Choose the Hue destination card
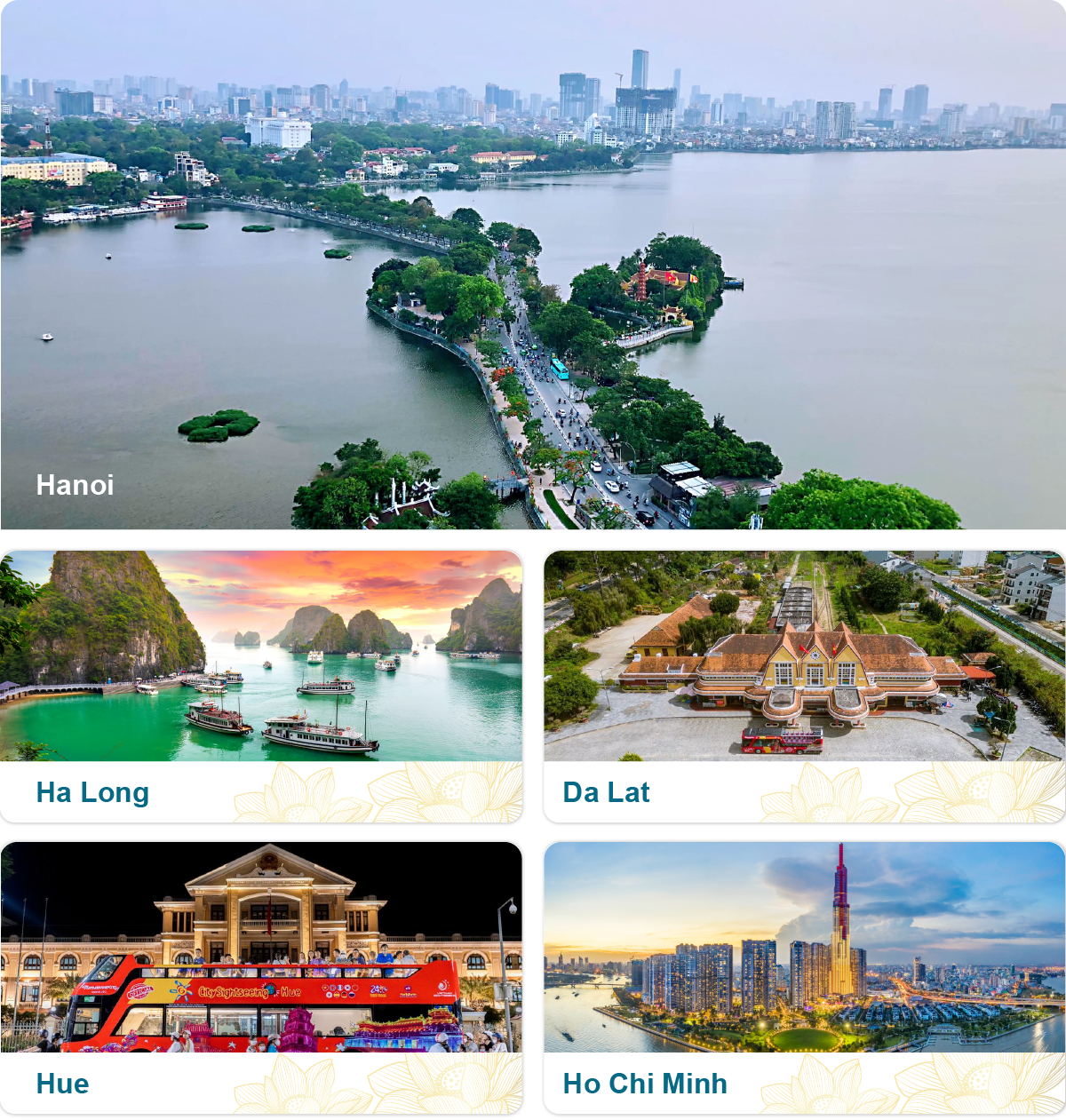1066x1120 pixels. coord(262,977)
